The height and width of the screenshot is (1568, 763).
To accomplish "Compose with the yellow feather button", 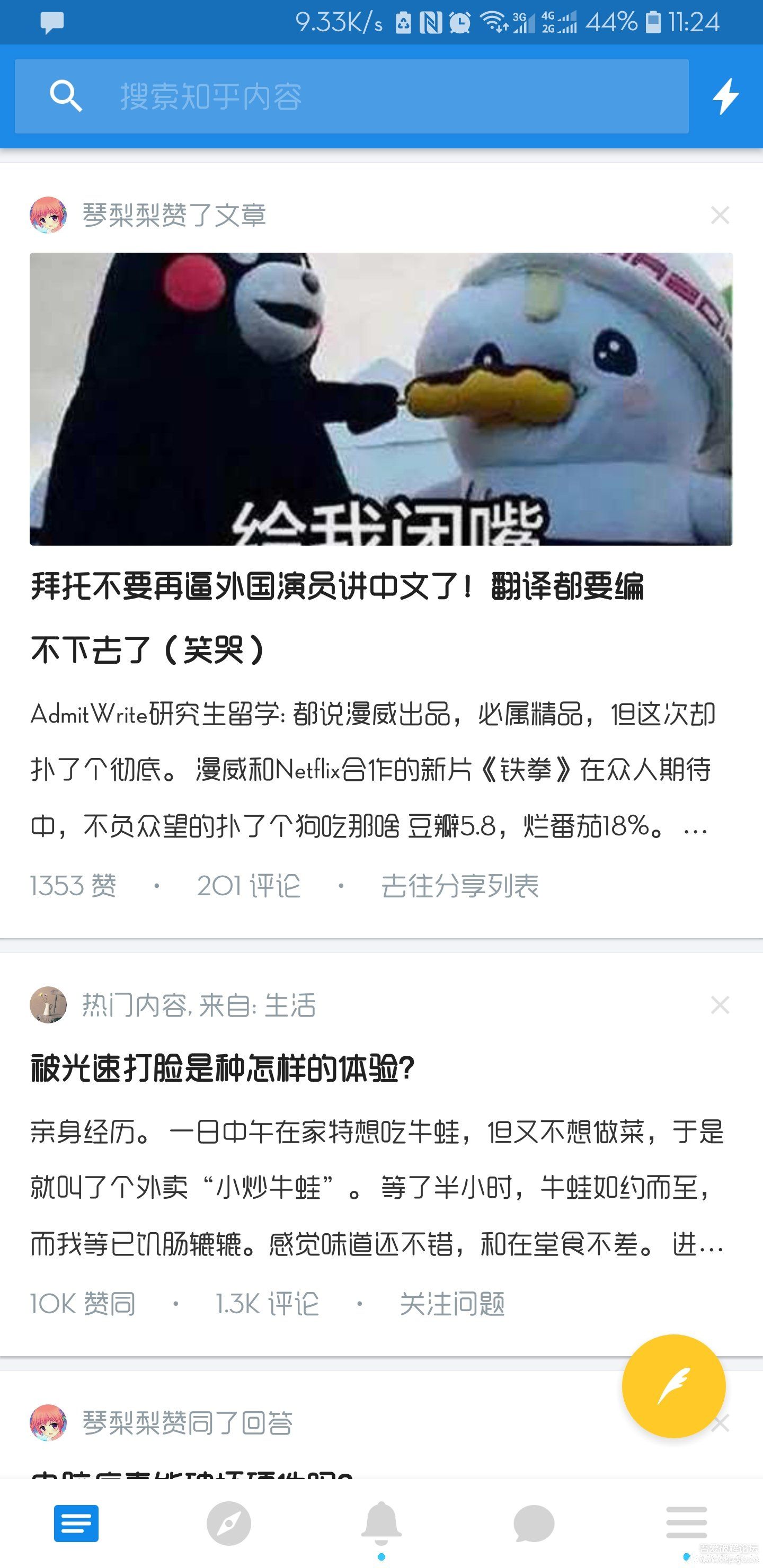I will point(673,1386).
